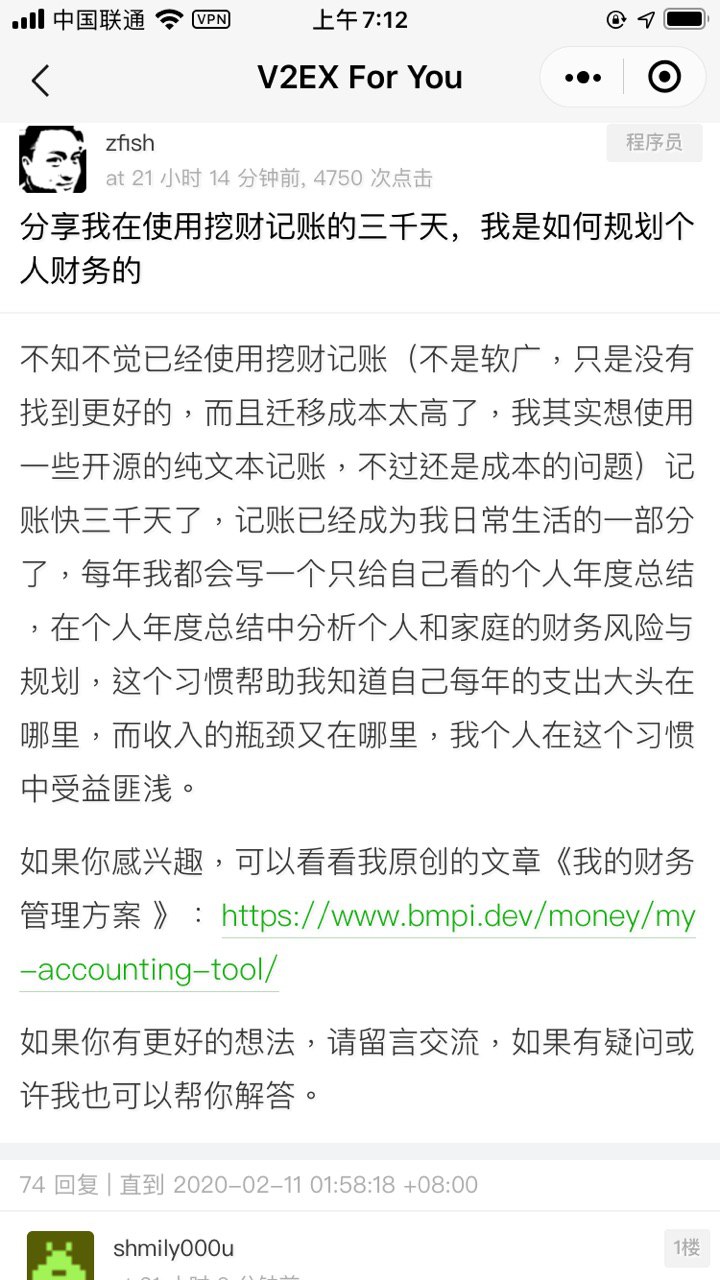Open the 程序员 node tag
Image resolution: width=720 pixels, height=1280 pixels.
(654, 143)
